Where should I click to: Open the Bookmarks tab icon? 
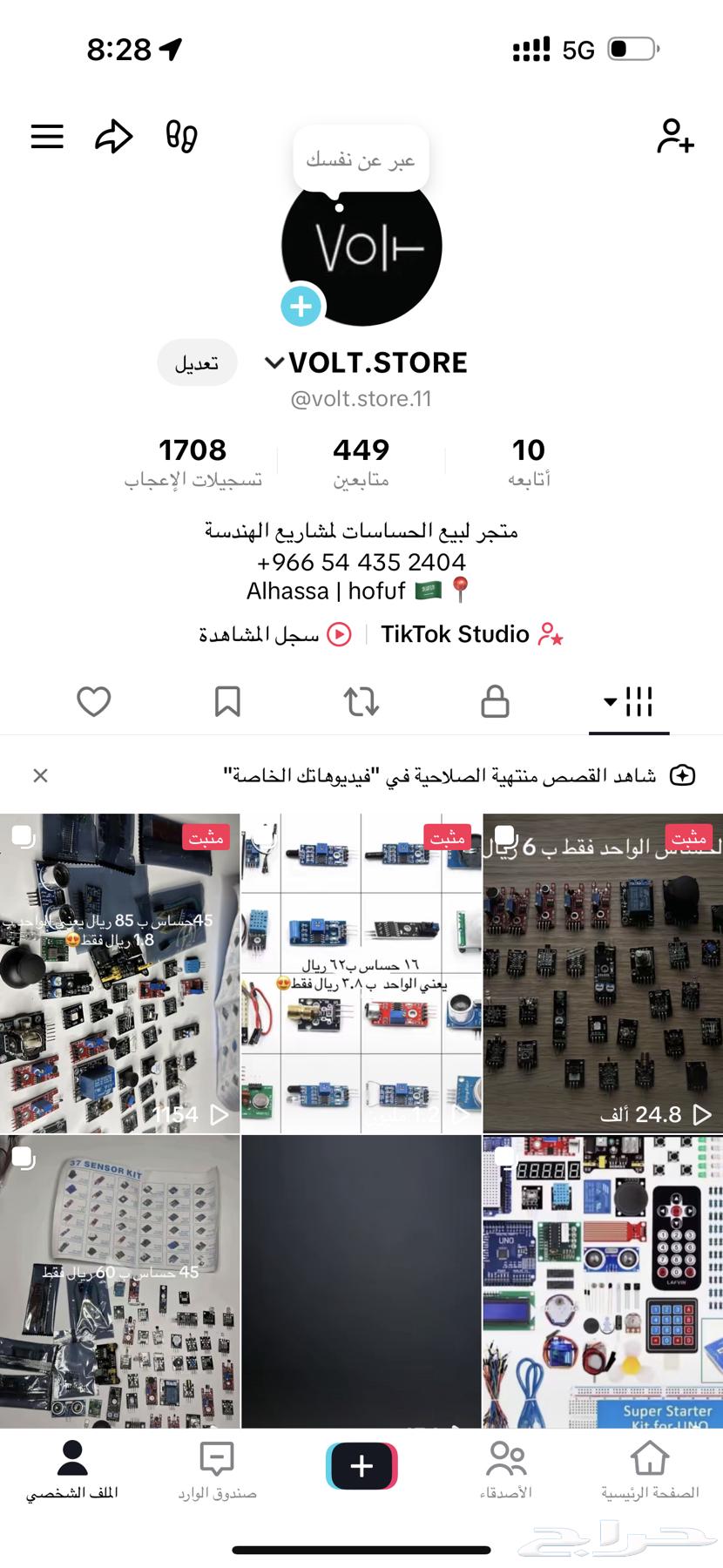point(227,701)
